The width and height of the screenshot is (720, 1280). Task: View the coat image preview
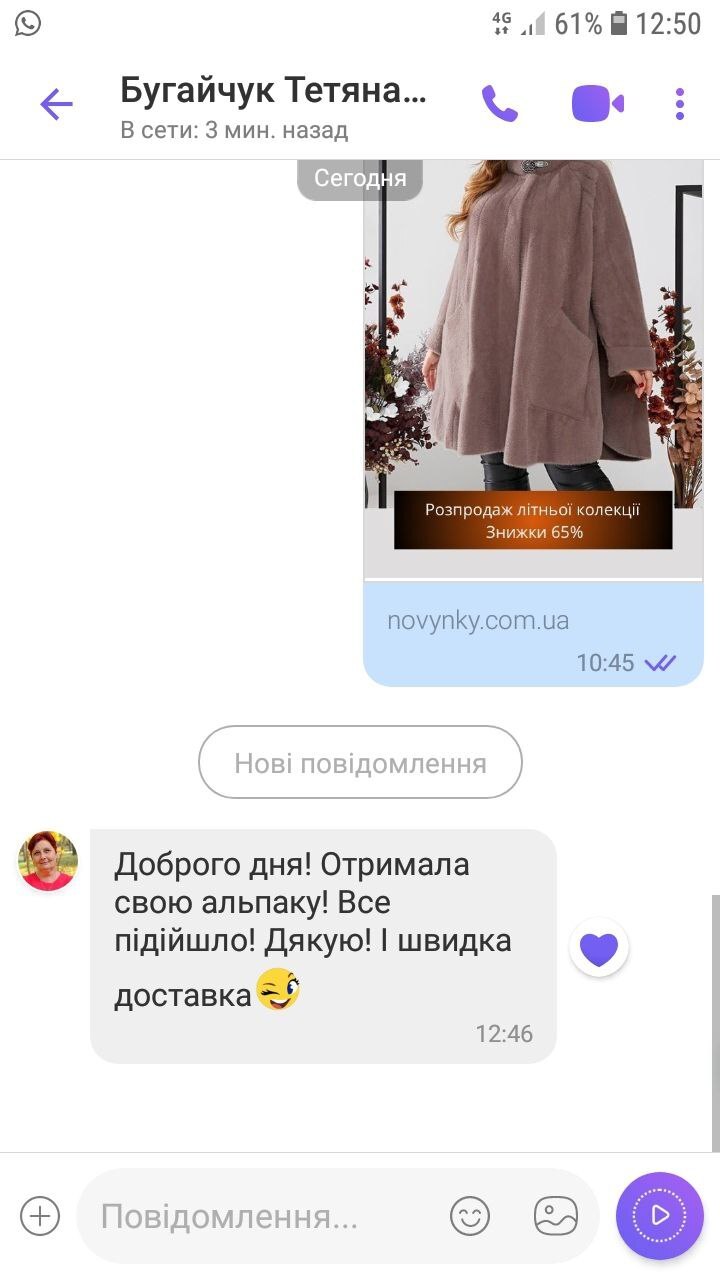[532, 360]
